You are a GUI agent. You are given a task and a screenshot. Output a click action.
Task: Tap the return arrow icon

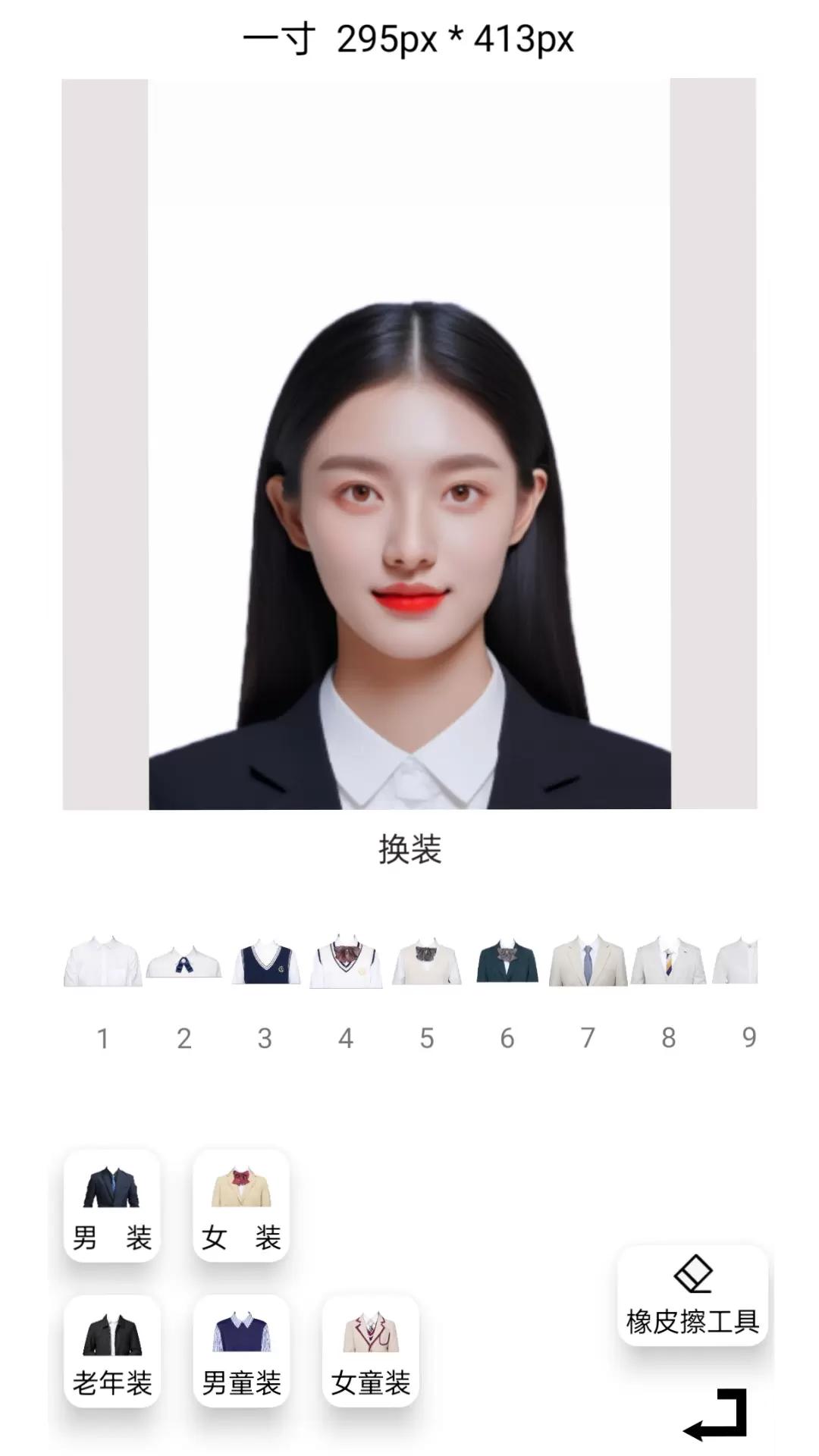tap(717, 1414)
